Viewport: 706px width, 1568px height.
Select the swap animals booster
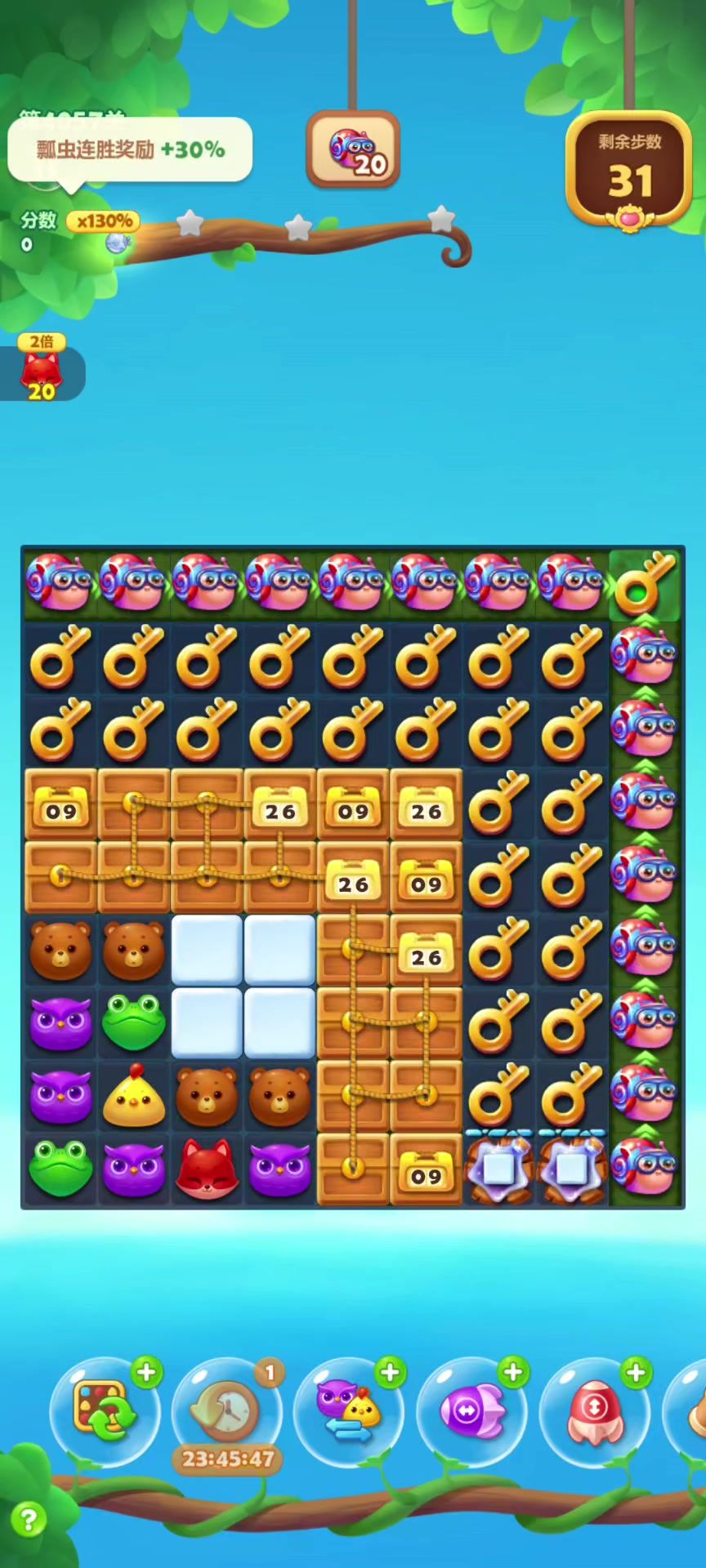pos(349,1410)
